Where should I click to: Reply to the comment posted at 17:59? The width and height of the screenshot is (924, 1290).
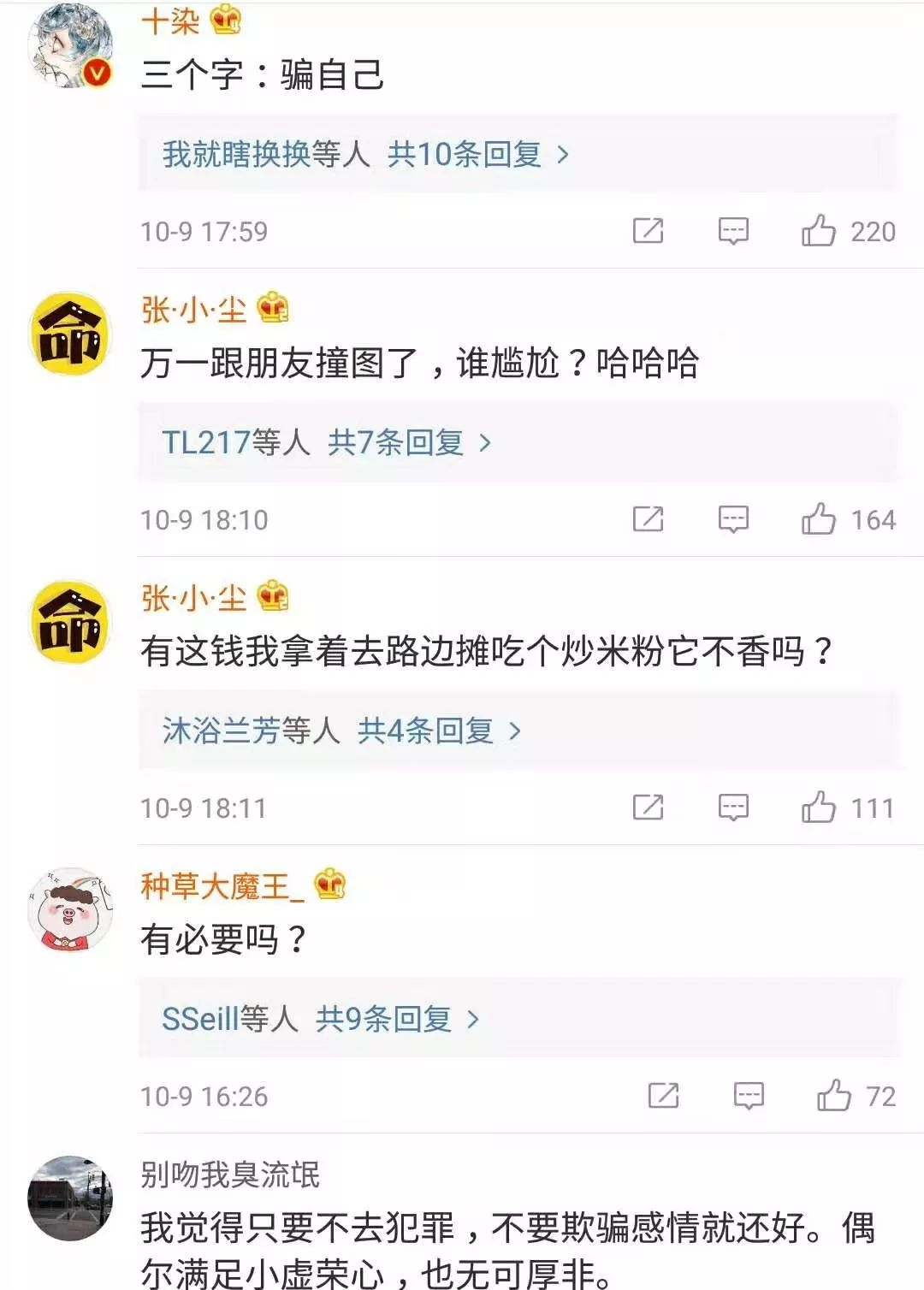point(733,231)
